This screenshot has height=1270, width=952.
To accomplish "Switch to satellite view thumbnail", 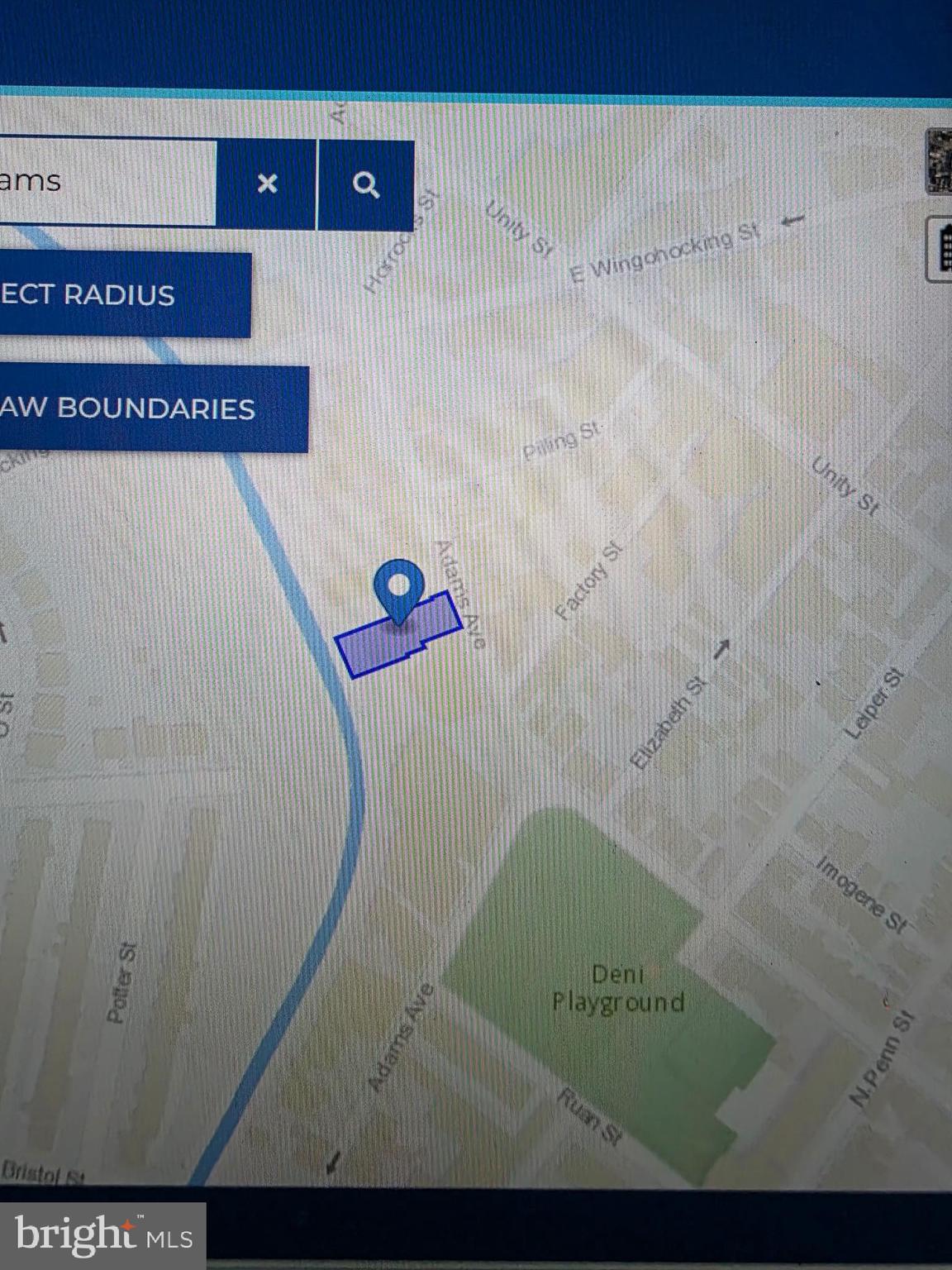I will (x=940, y=162).
